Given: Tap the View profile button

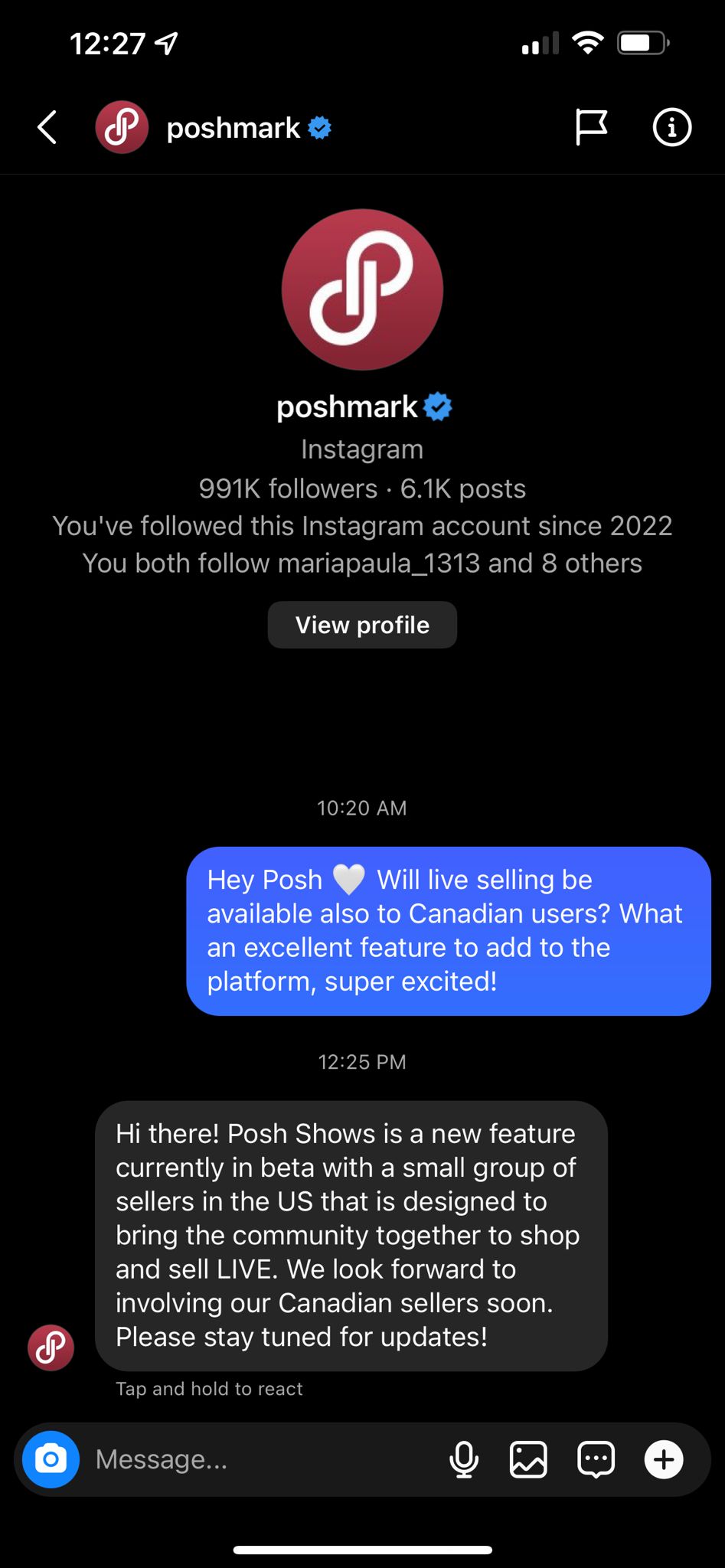Looking at the screenshot, I should (362, 625).
